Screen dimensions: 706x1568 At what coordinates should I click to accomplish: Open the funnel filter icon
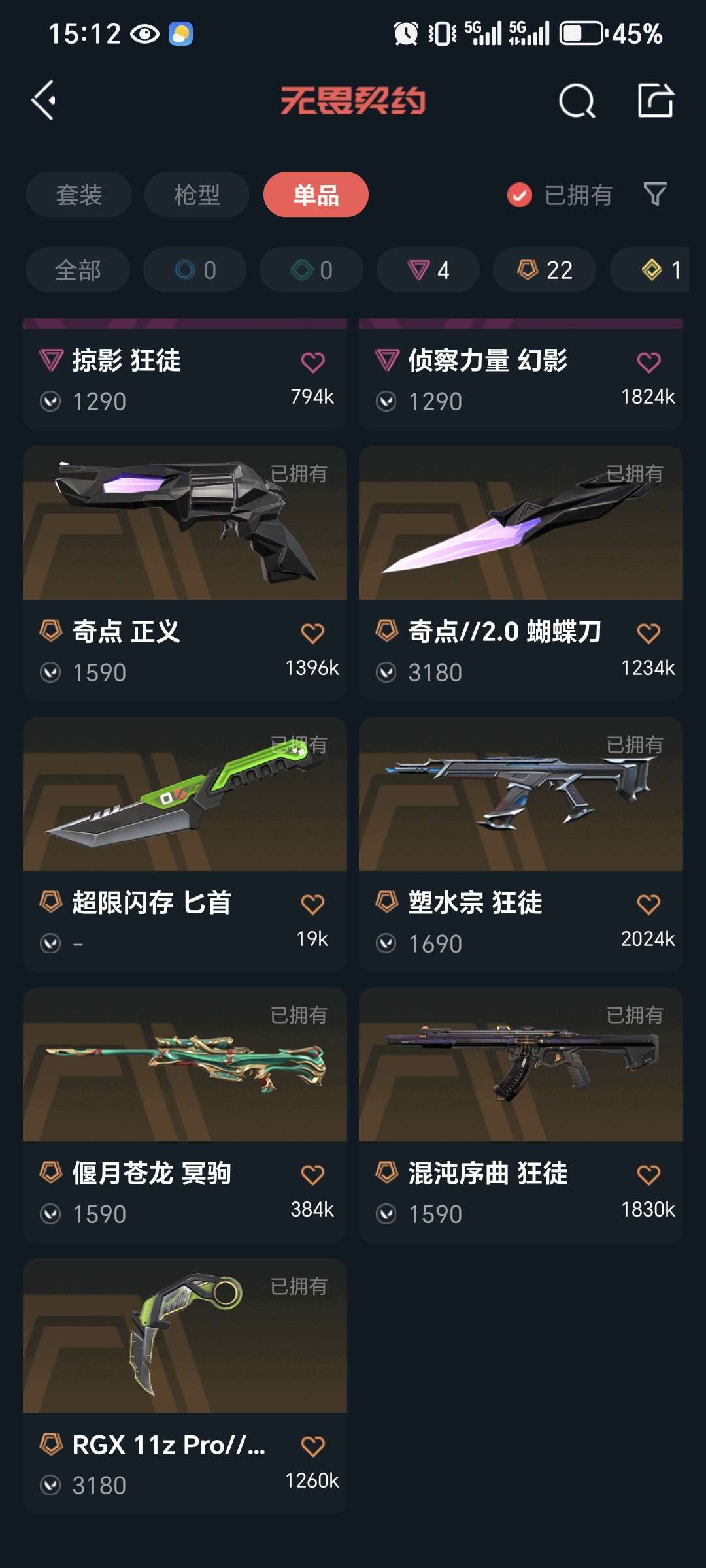(655, 194)
